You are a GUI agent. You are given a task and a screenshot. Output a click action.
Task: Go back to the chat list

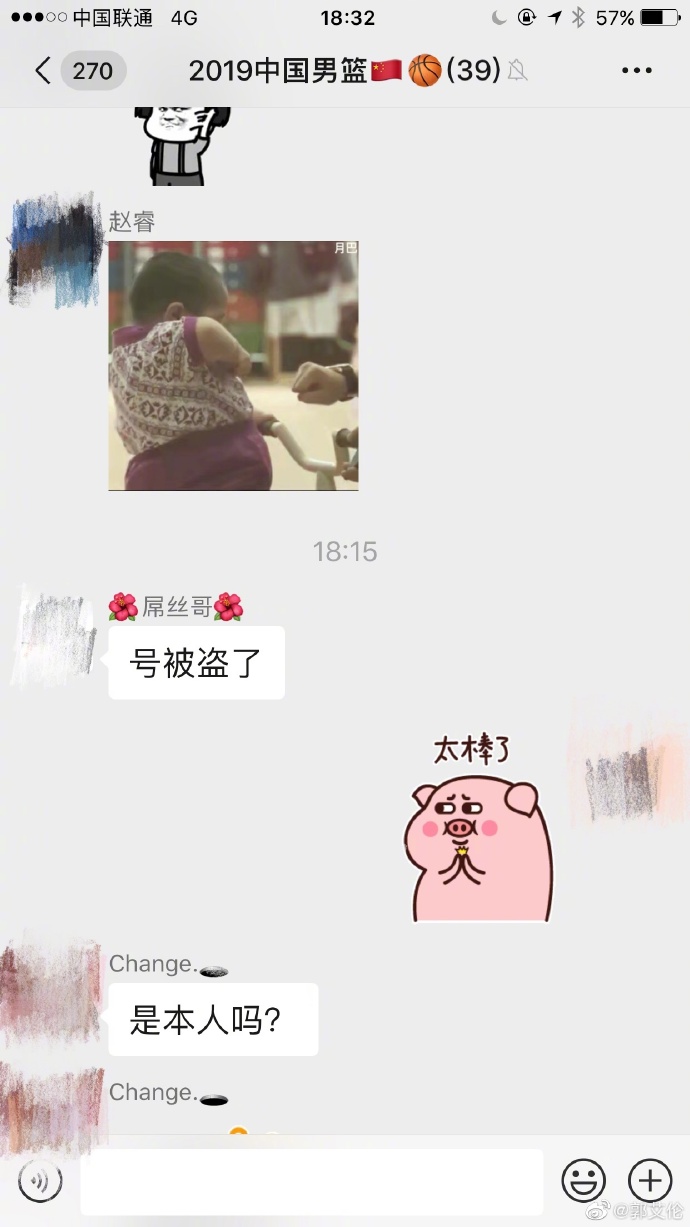[x=44, y=71]
